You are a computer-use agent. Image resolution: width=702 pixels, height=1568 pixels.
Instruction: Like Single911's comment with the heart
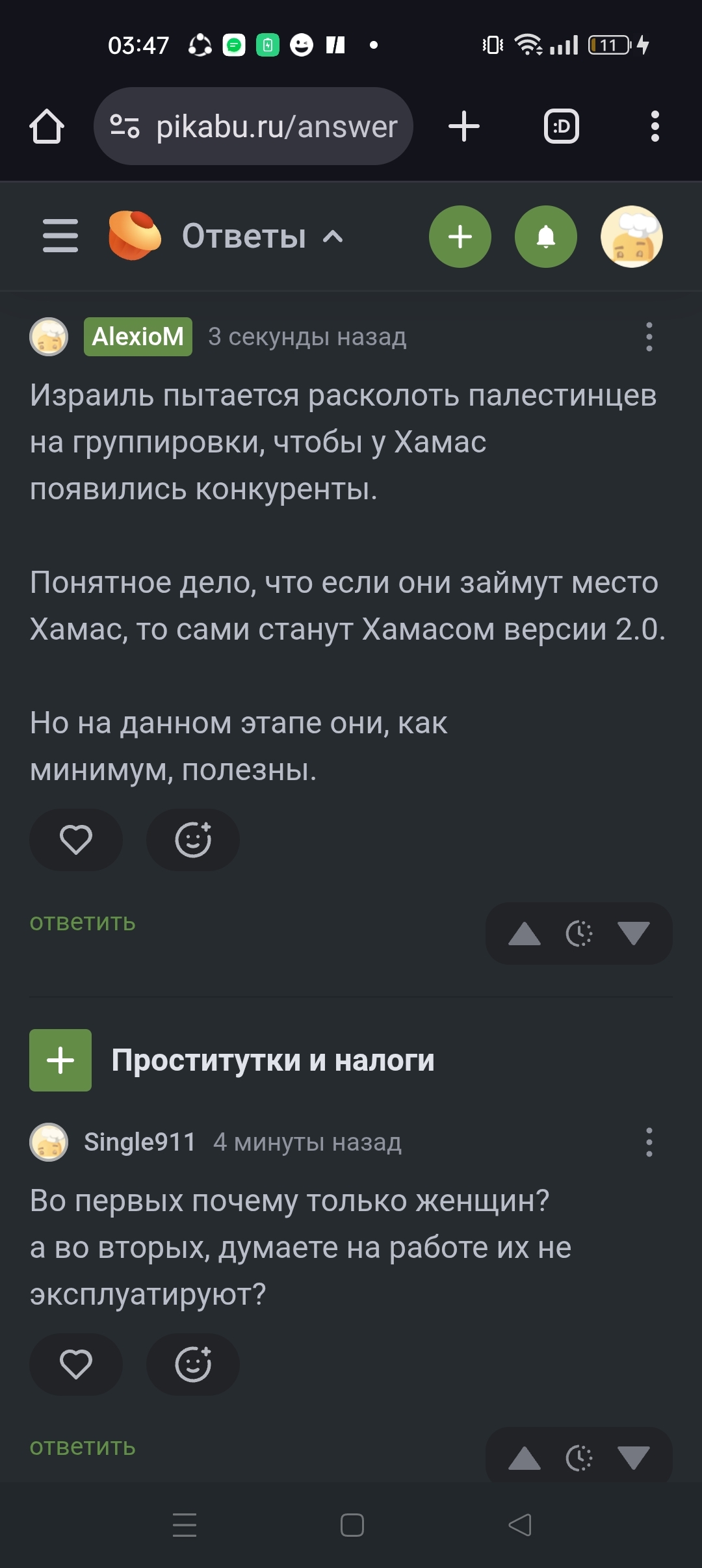pos(76,1364)
